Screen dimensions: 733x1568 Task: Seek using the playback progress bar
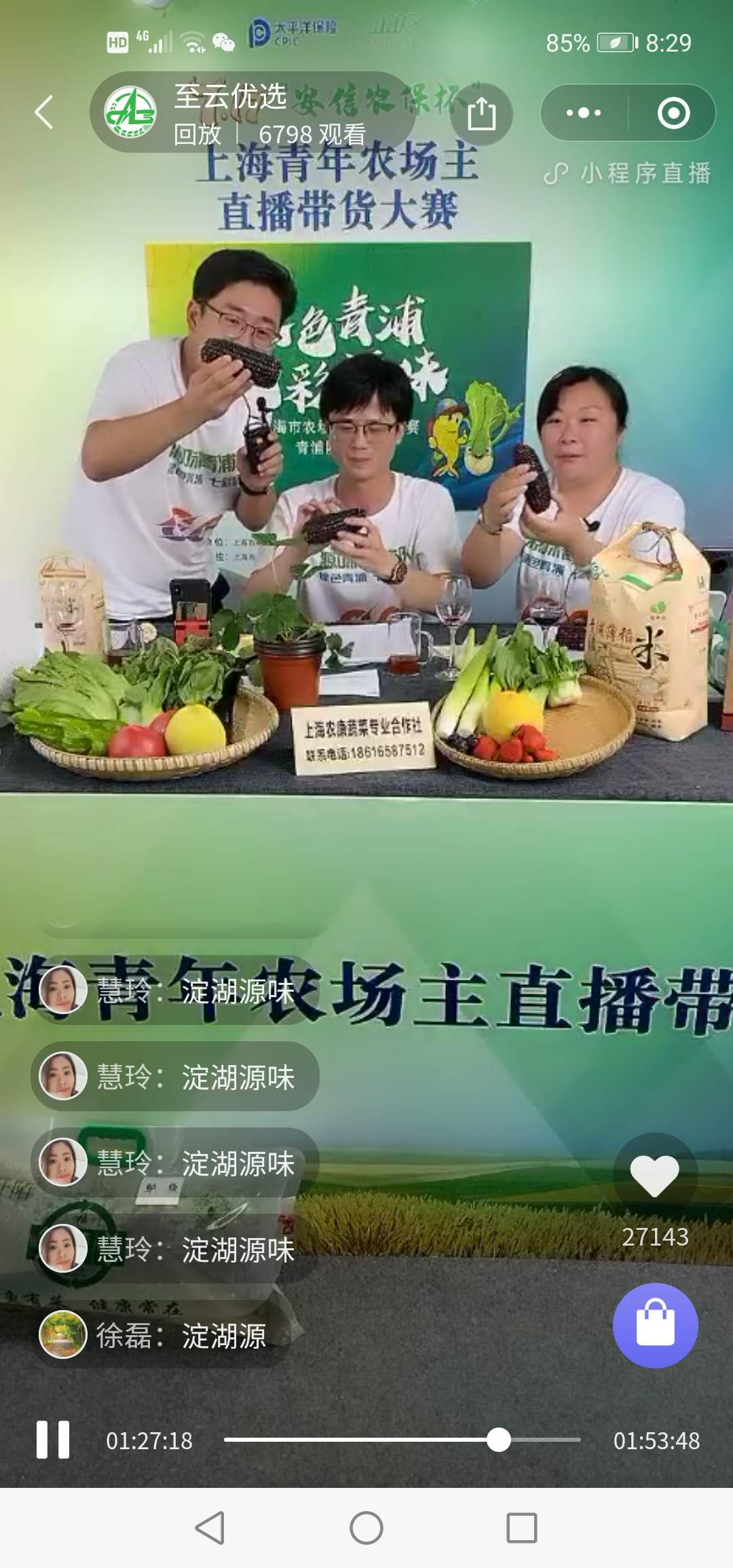pyautogui.click(x=402, y=1440)
